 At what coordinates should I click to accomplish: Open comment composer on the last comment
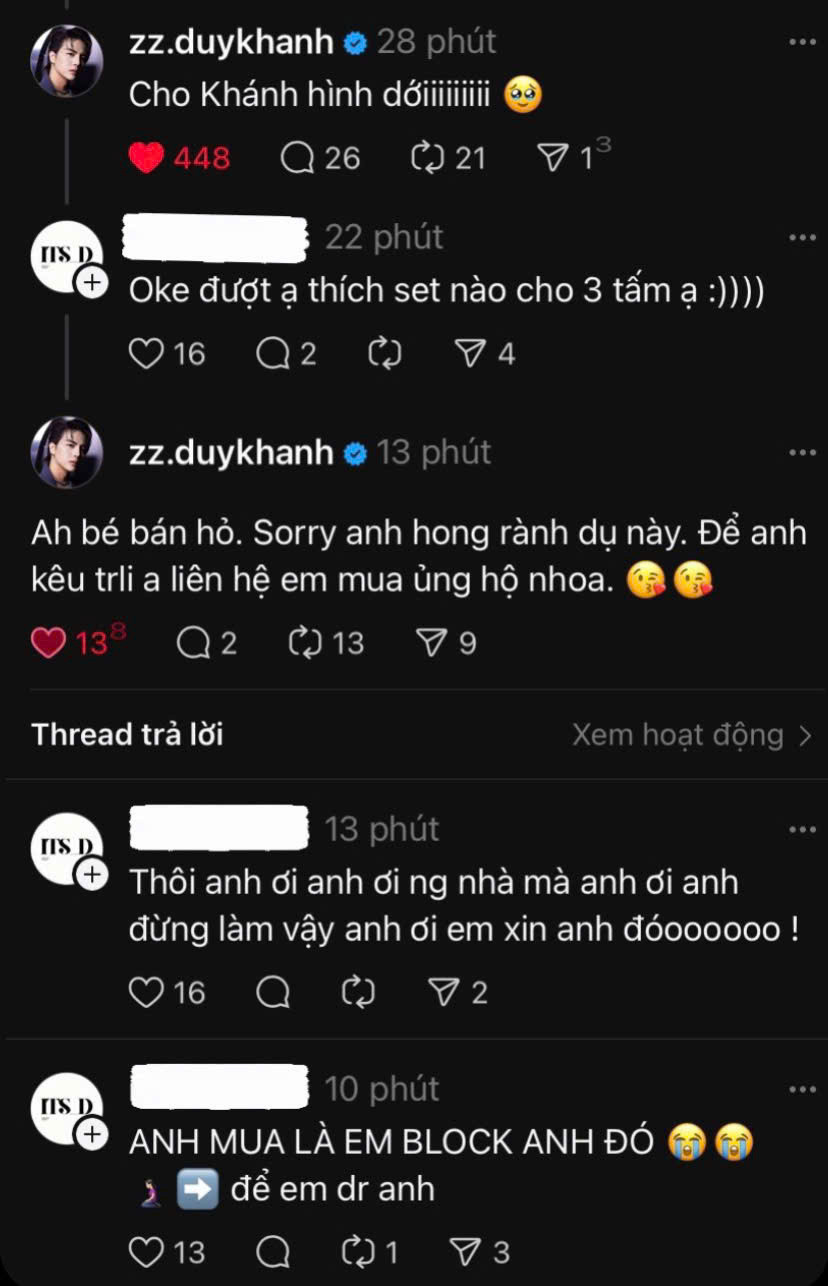pos(272,1252)
